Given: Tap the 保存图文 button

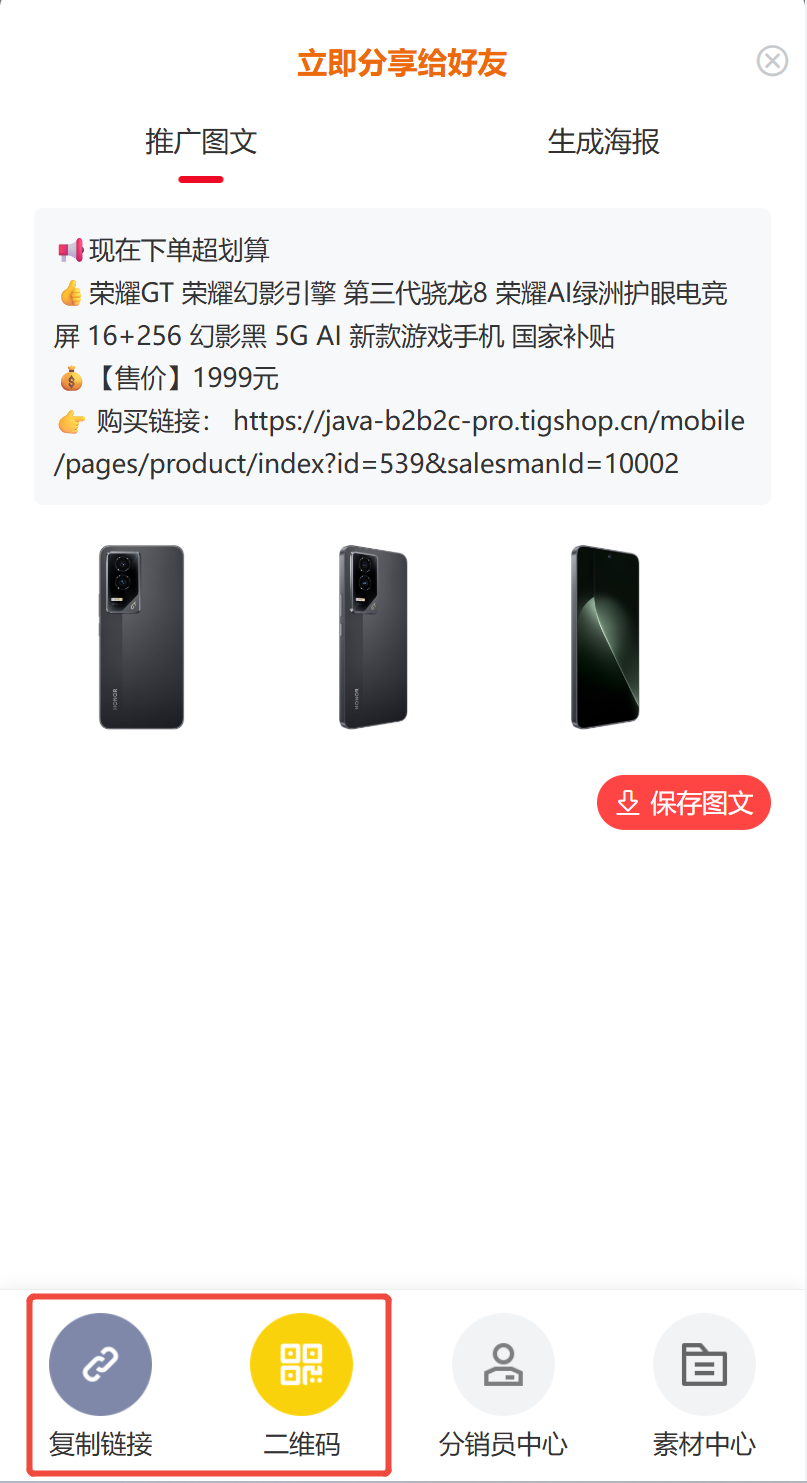Looking at the screenshot, I should click(684, 802).
